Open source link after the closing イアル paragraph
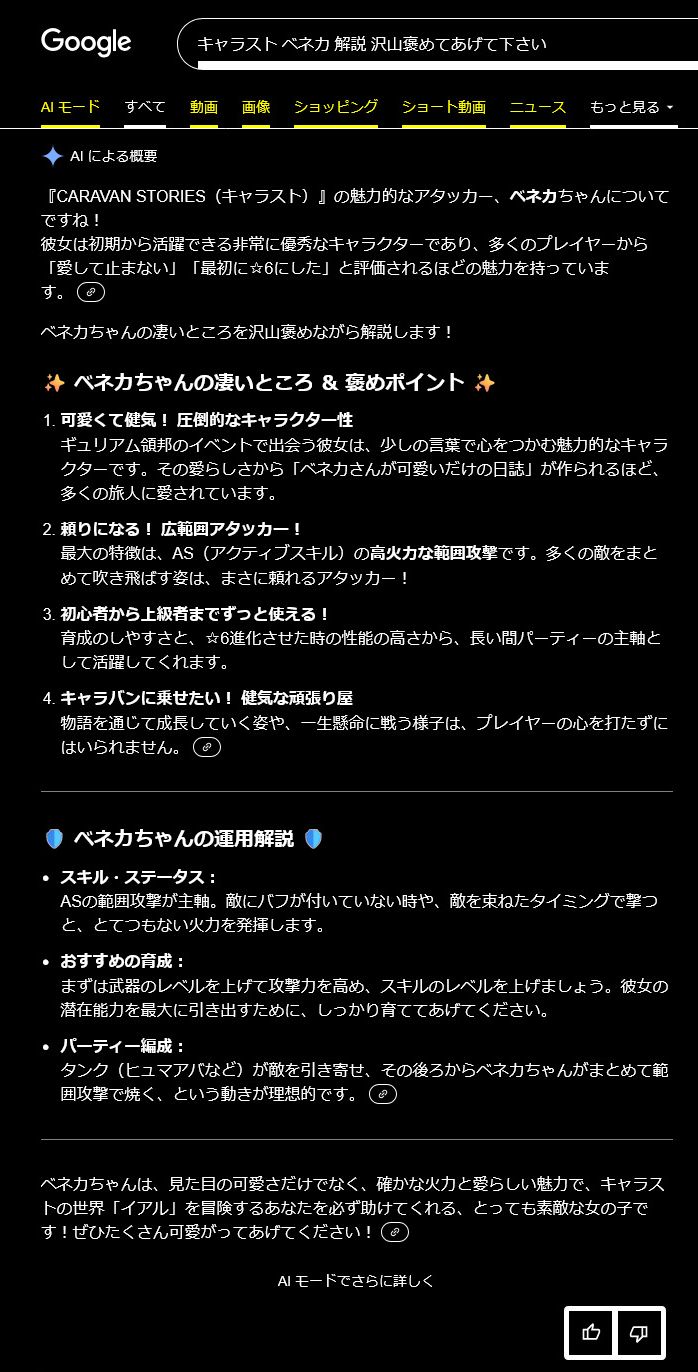 395,1232
